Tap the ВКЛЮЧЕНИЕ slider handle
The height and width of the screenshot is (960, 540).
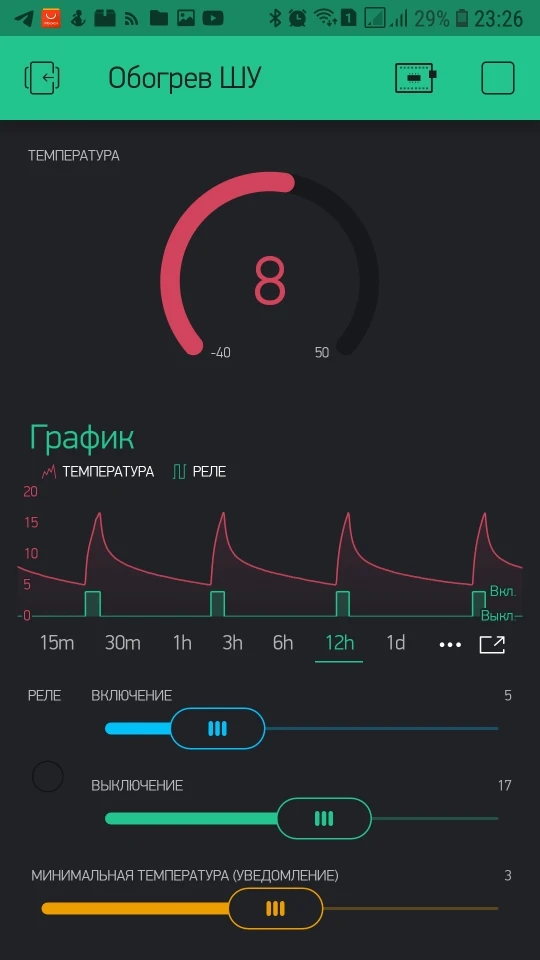217,729
